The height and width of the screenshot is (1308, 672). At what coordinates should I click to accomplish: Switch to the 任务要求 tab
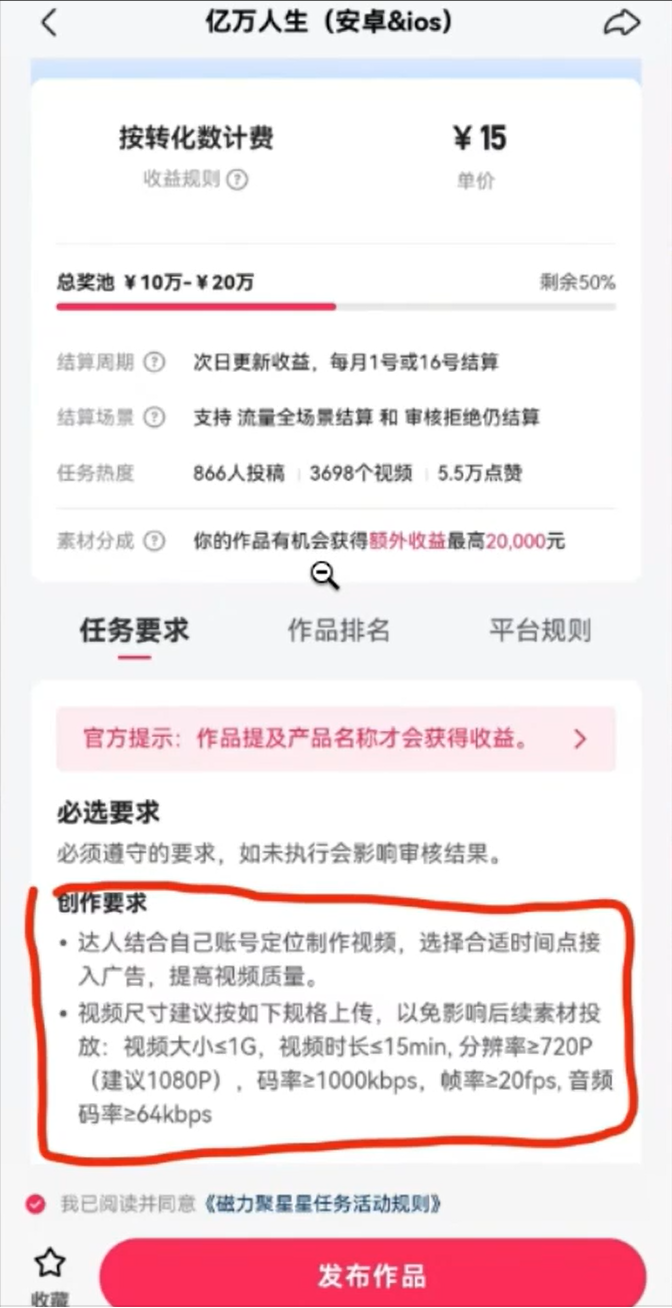tap(134, 630)
